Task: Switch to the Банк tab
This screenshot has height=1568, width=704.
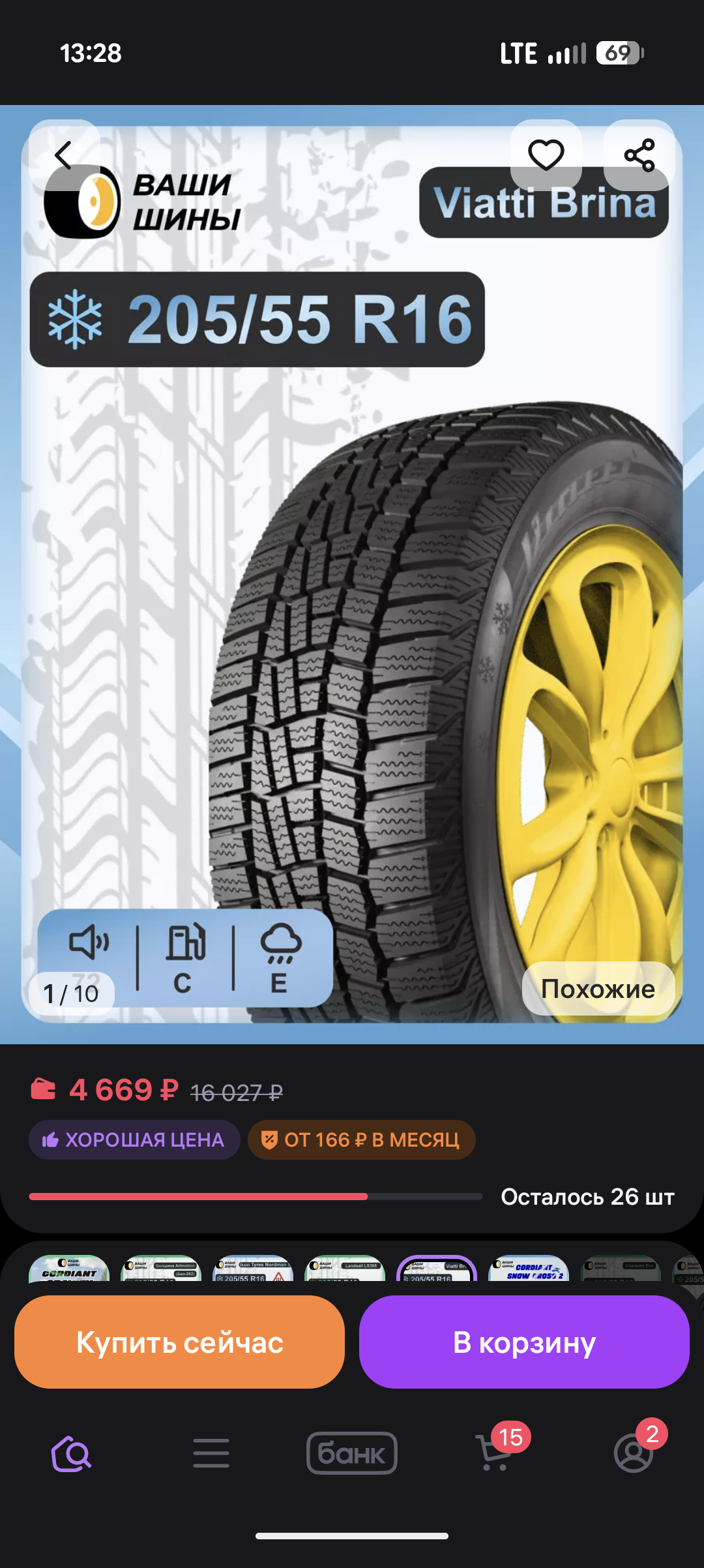Action: point(352,1453)
